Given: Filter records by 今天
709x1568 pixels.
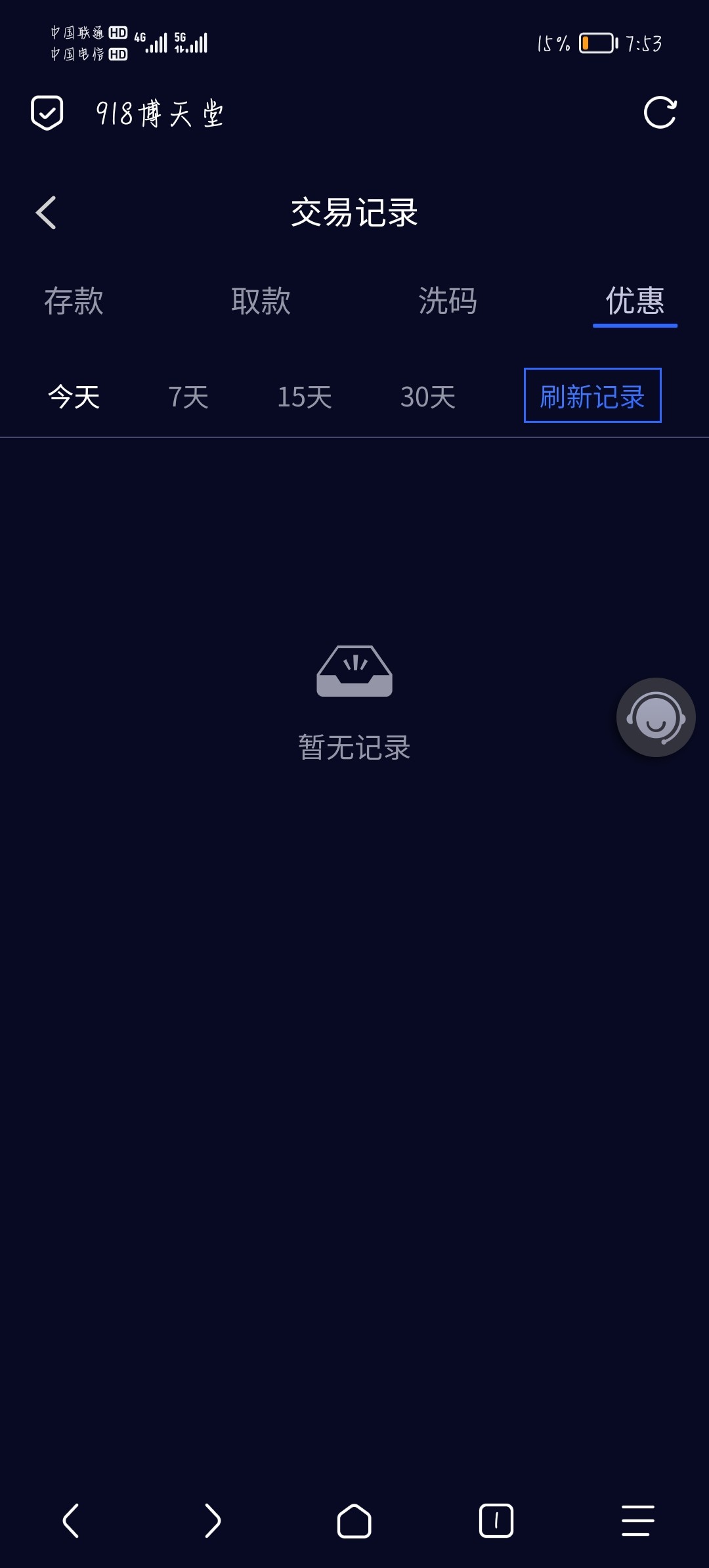Looking at the screenshot, I should tap(74, 397).
